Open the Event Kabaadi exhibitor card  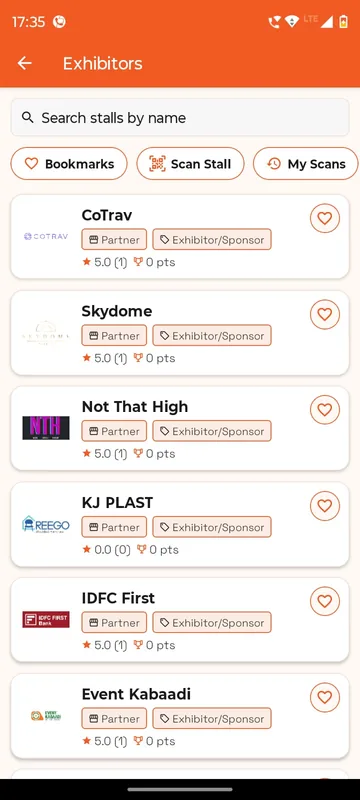coord(180,716)
